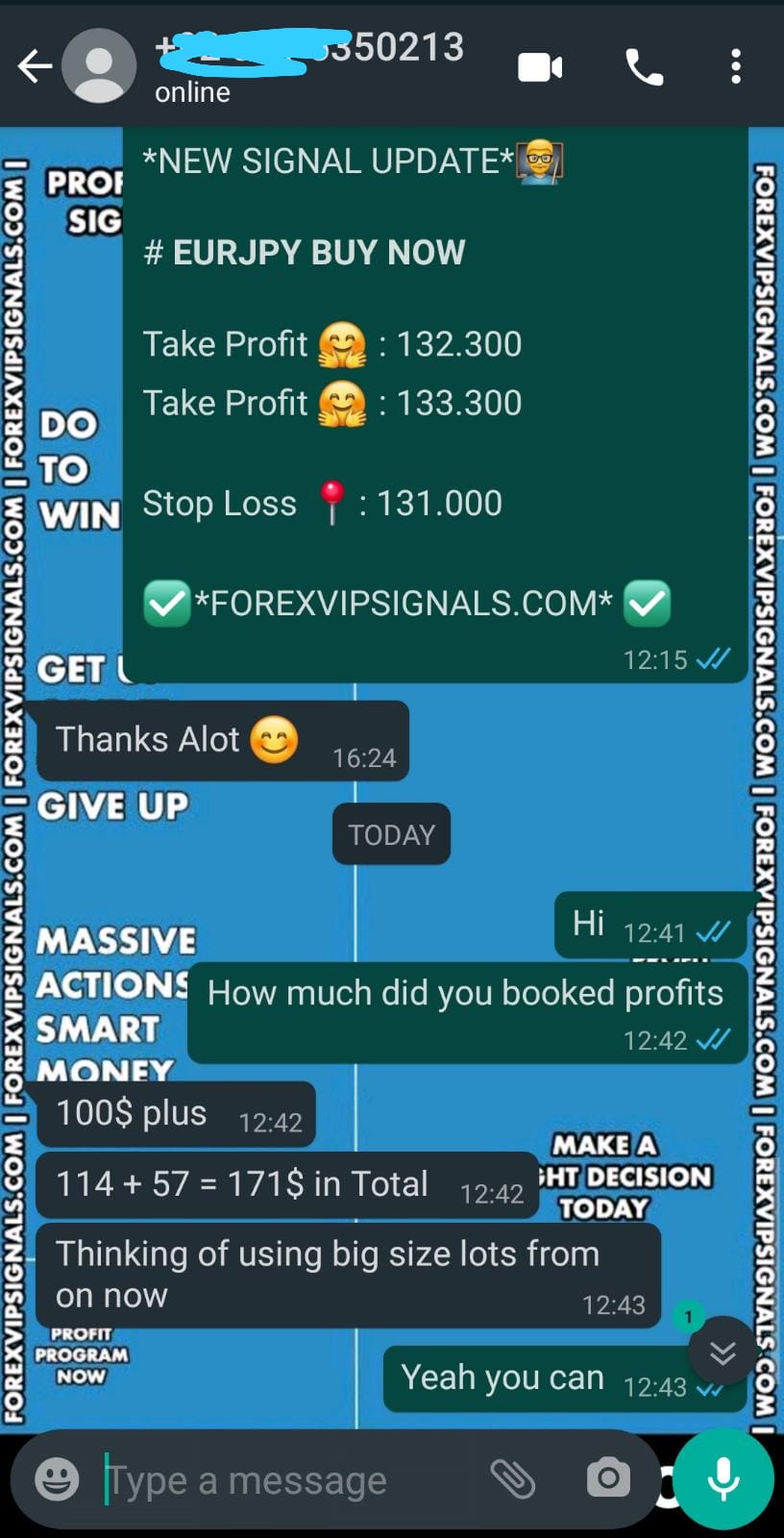Start a voice call

point(644,67)
